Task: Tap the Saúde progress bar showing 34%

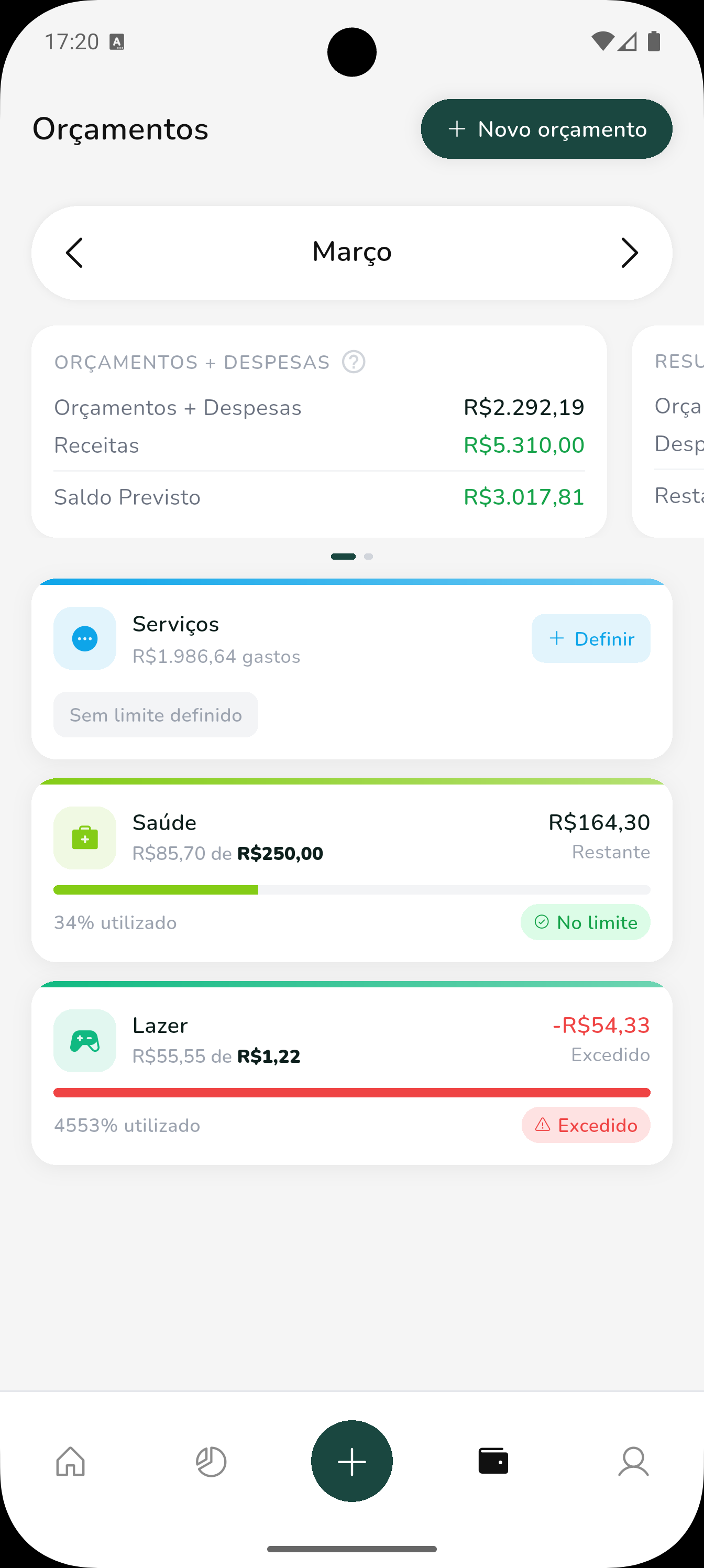Action: (x=351, y=890)
